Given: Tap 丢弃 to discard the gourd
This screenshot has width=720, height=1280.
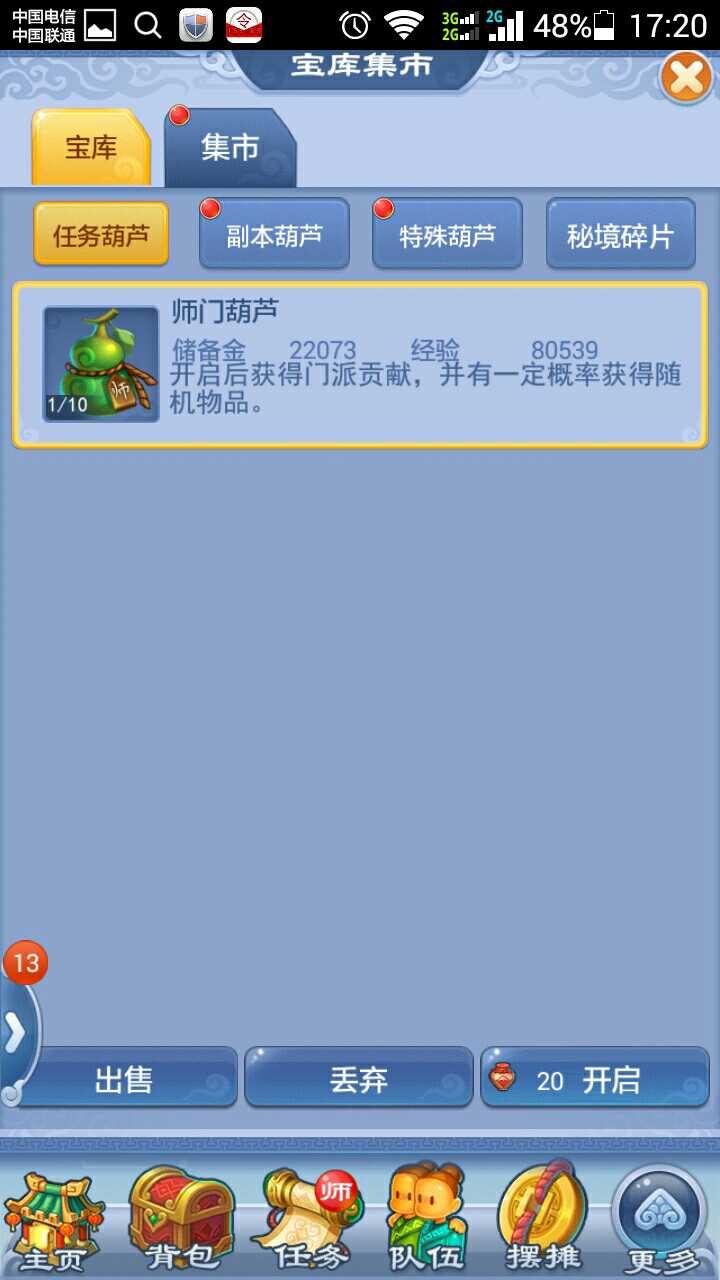Looking at the screenshot, I should pyautogui.click(x=358, y=1079).
